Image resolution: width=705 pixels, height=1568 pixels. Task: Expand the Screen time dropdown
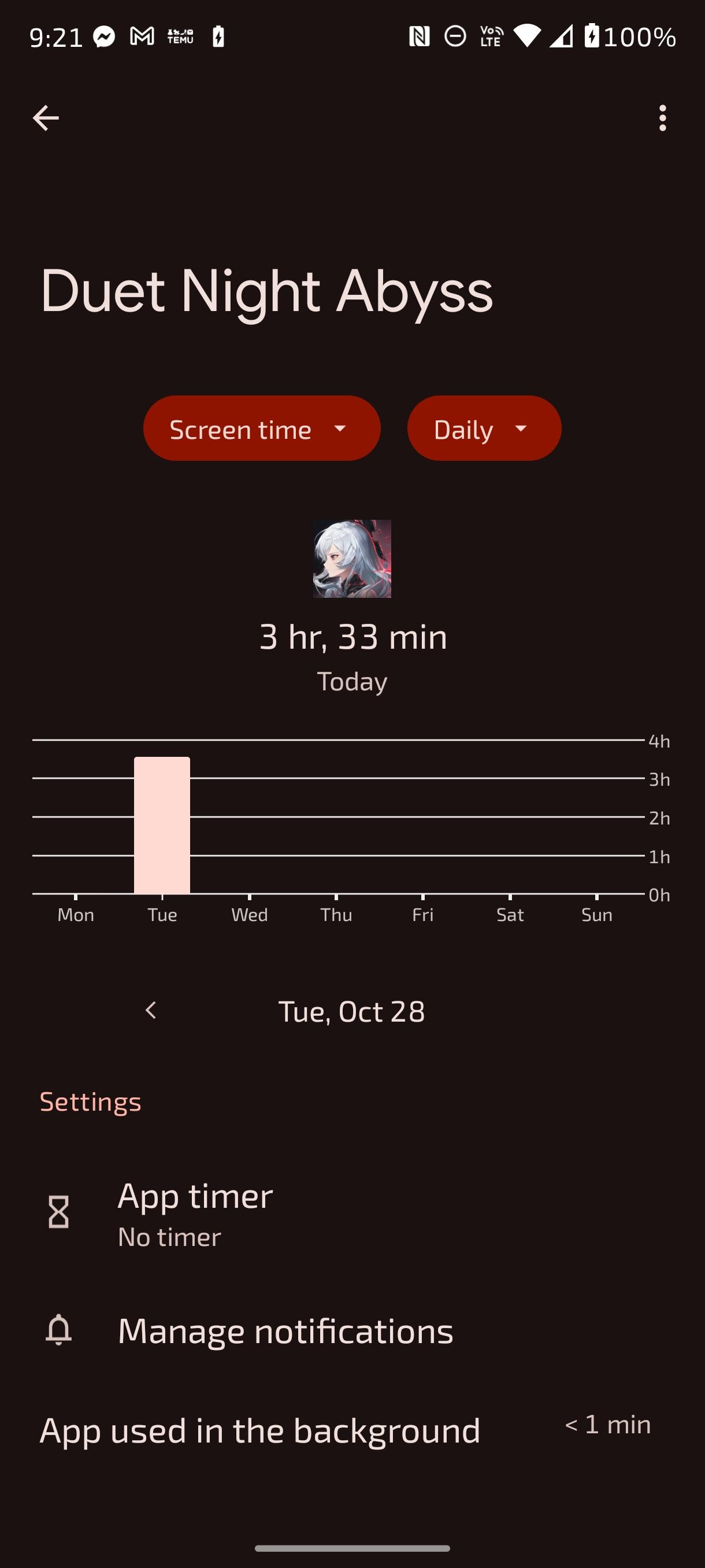click(262, 428)
